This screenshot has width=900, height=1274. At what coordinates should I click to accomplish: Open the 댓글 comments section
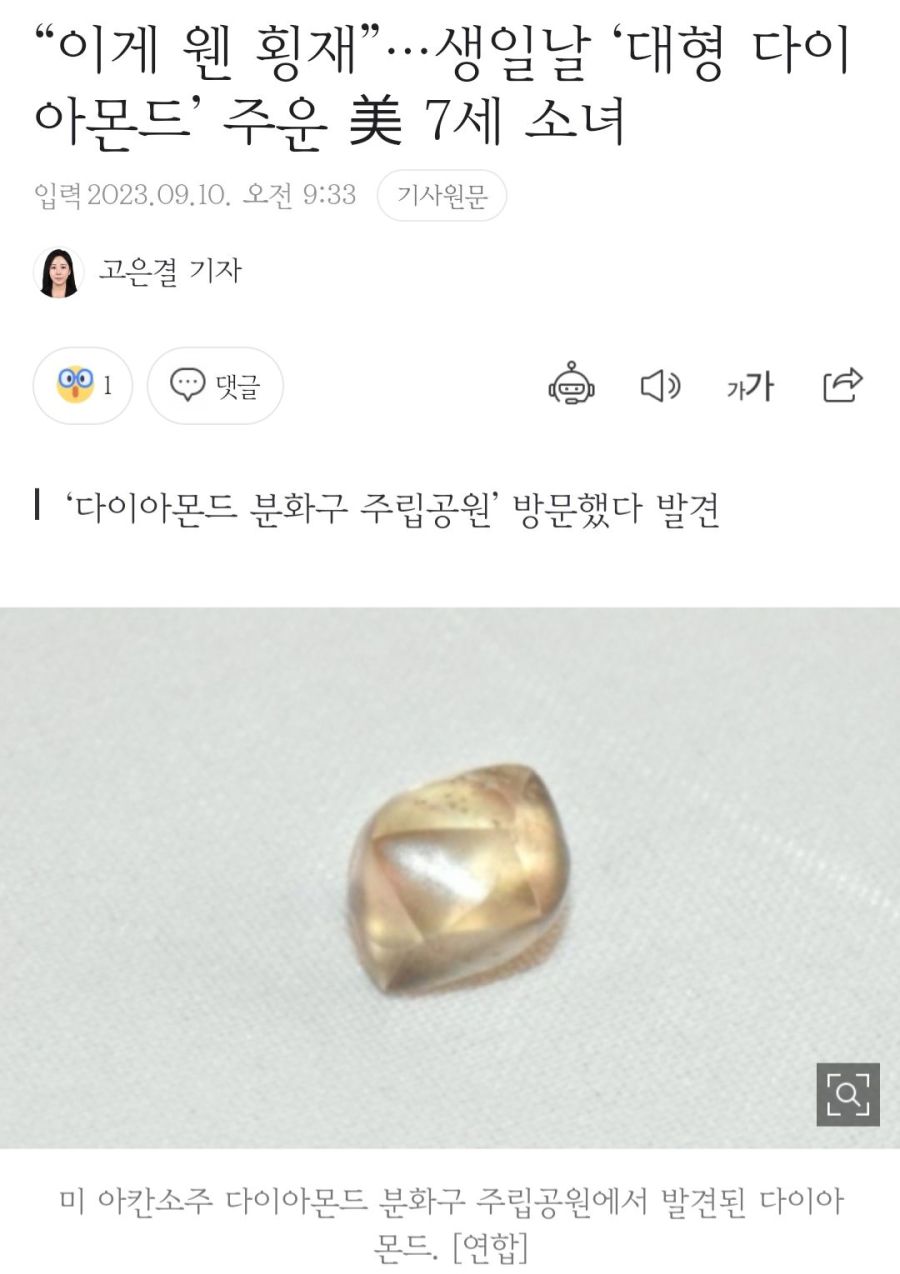(215, 385)
